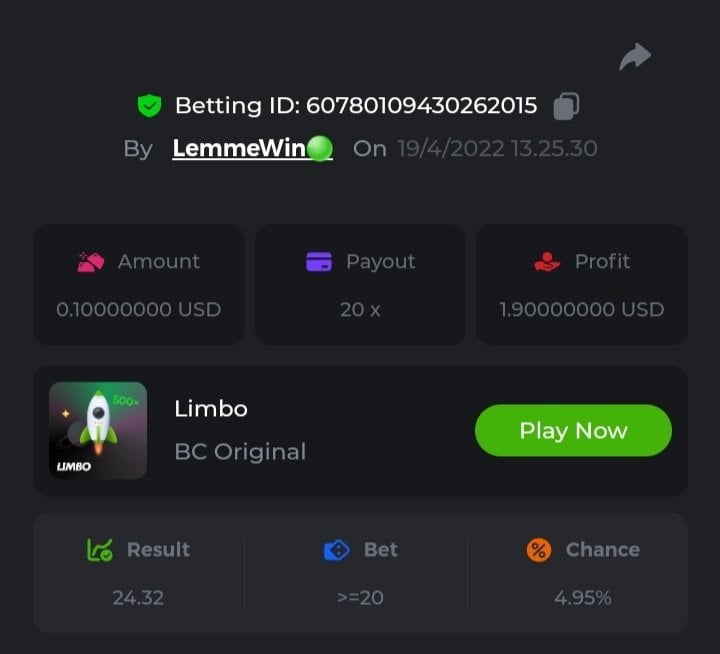The width and height of the screenshot is (720, 654).
Task: Share this bet result
Action: click(x=635, y=57)
